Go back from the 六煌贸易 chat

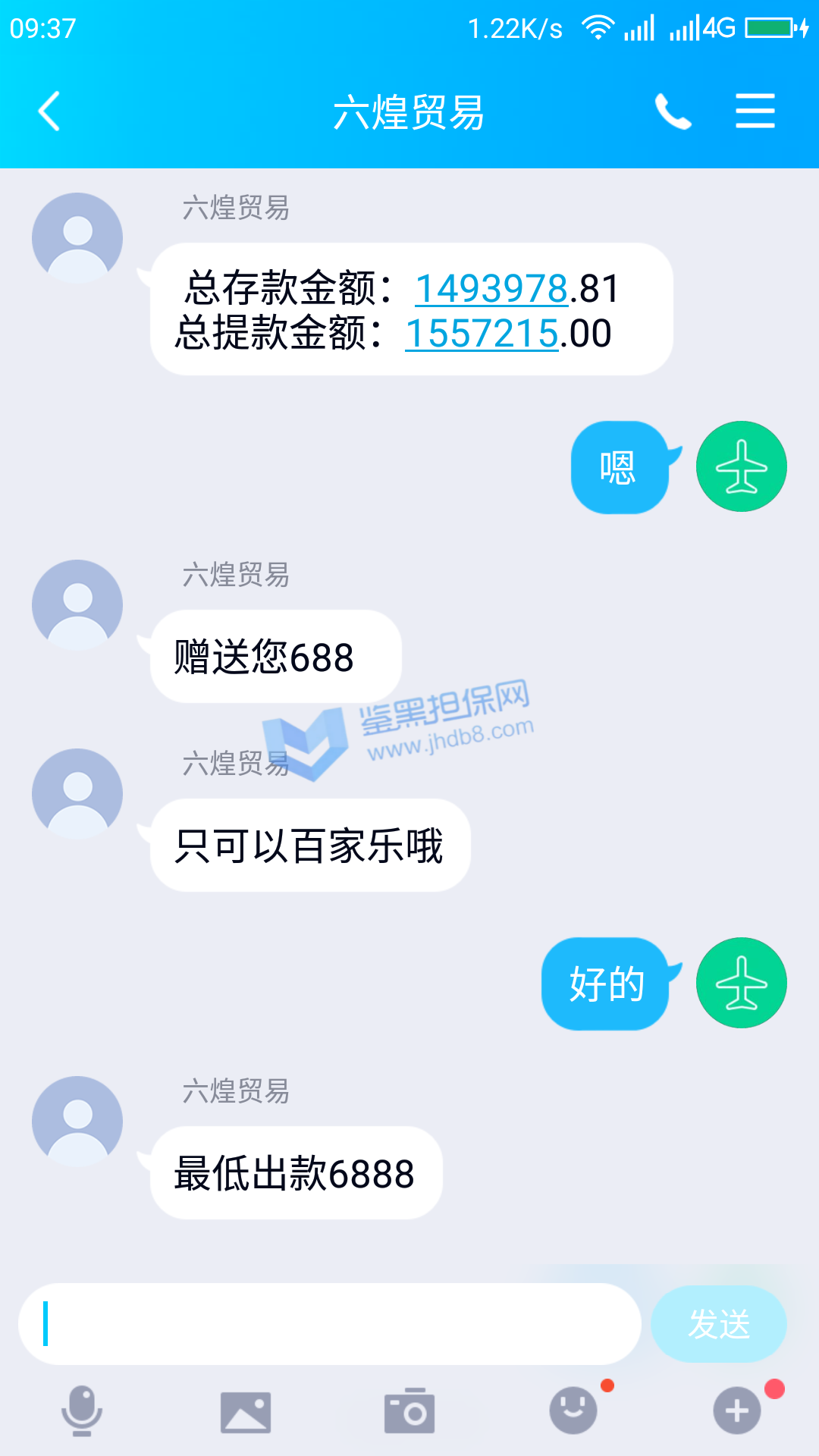(x=49, y=111)
